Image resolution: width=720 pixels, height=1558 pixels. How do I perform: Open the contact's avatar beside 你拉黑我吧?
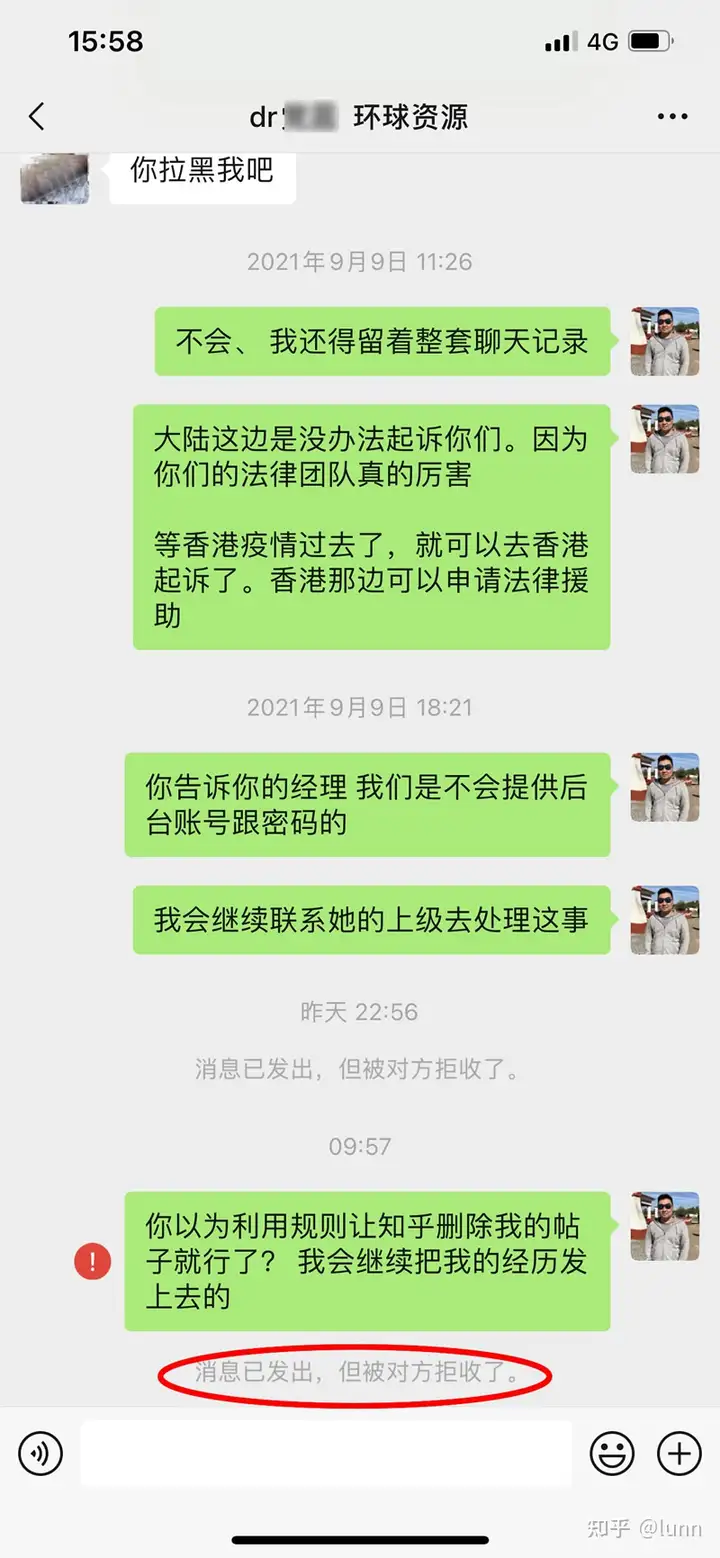click(55, 177)
